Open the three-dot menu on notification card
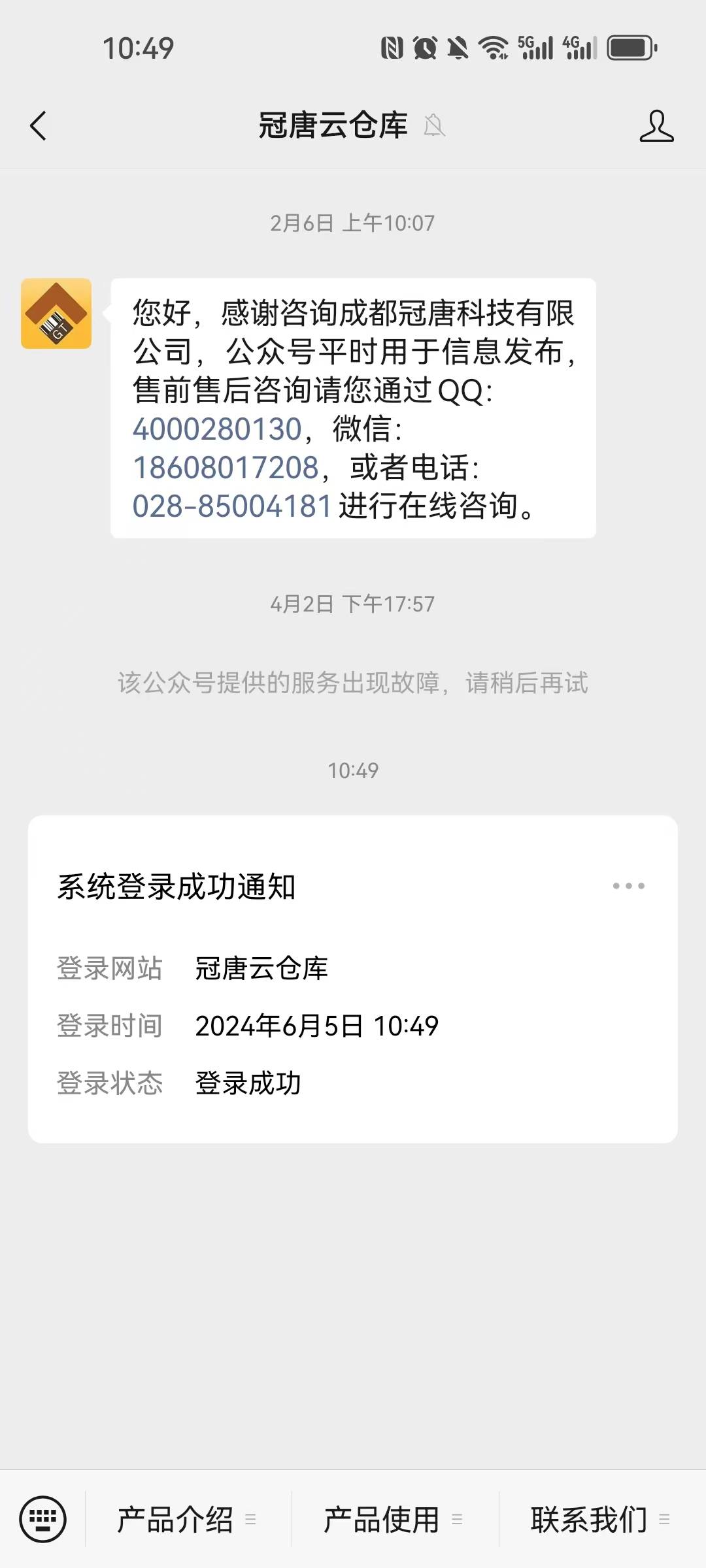The height and width of the screenshot is (1568, 706). click(628, 886)
